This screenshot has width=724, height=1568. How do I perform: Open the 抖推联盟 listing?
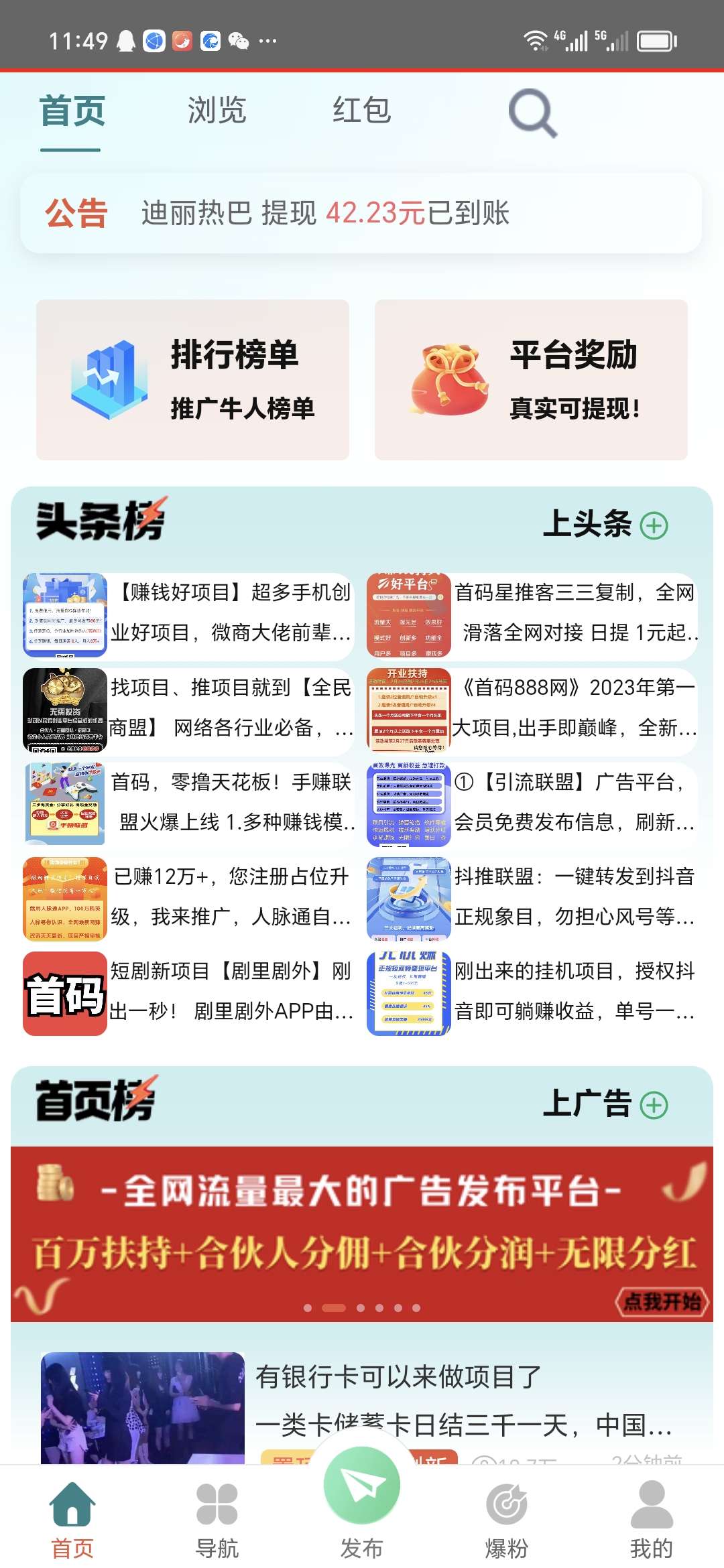tap(533, 897)
